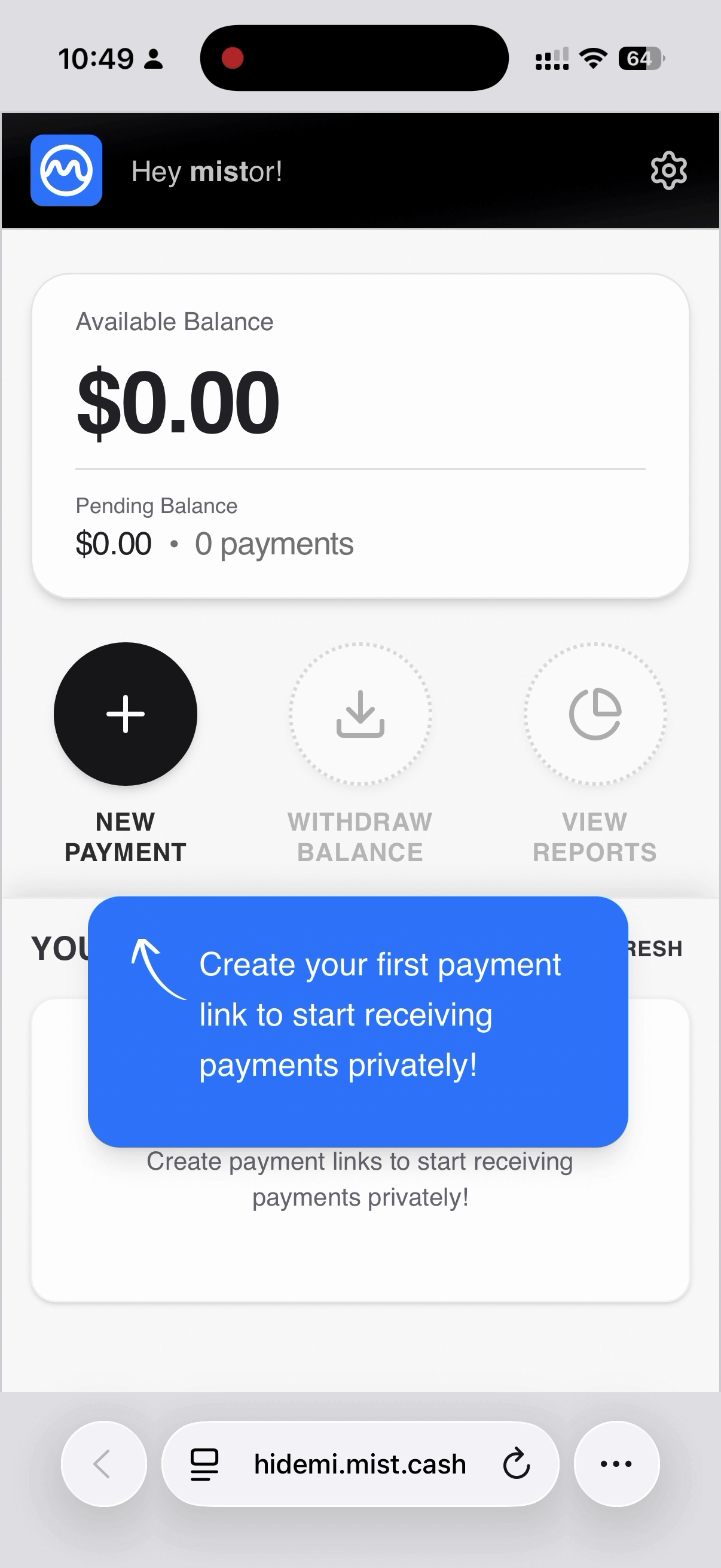Screen dimensions: 721x1568
Task: Open the View Reports pie chart icon
Action: point(595,716)
